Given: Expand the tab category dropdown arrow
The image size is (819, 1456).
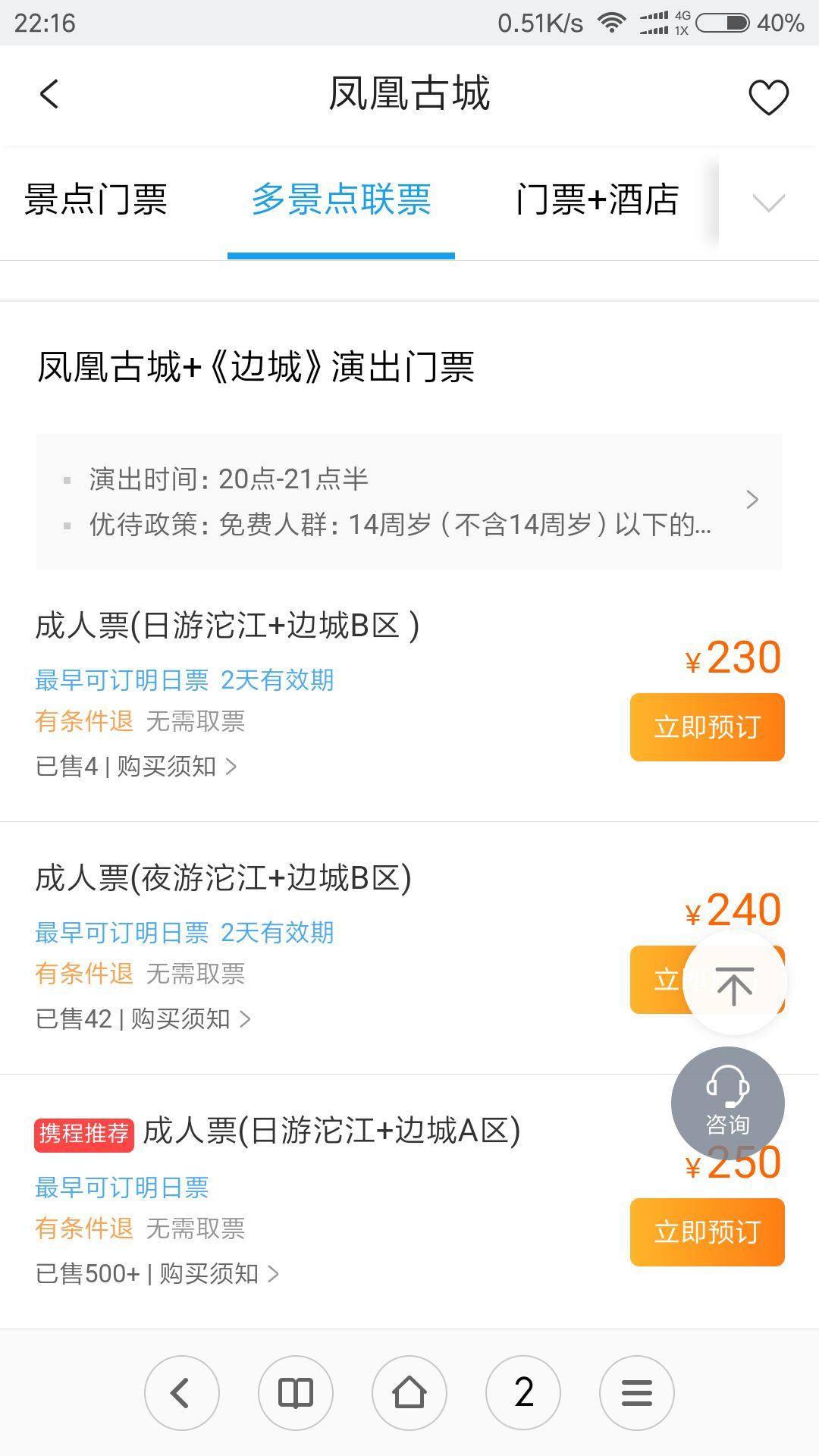Looking at the screenshot, I should pyautogui.click(x=768, y=202).
